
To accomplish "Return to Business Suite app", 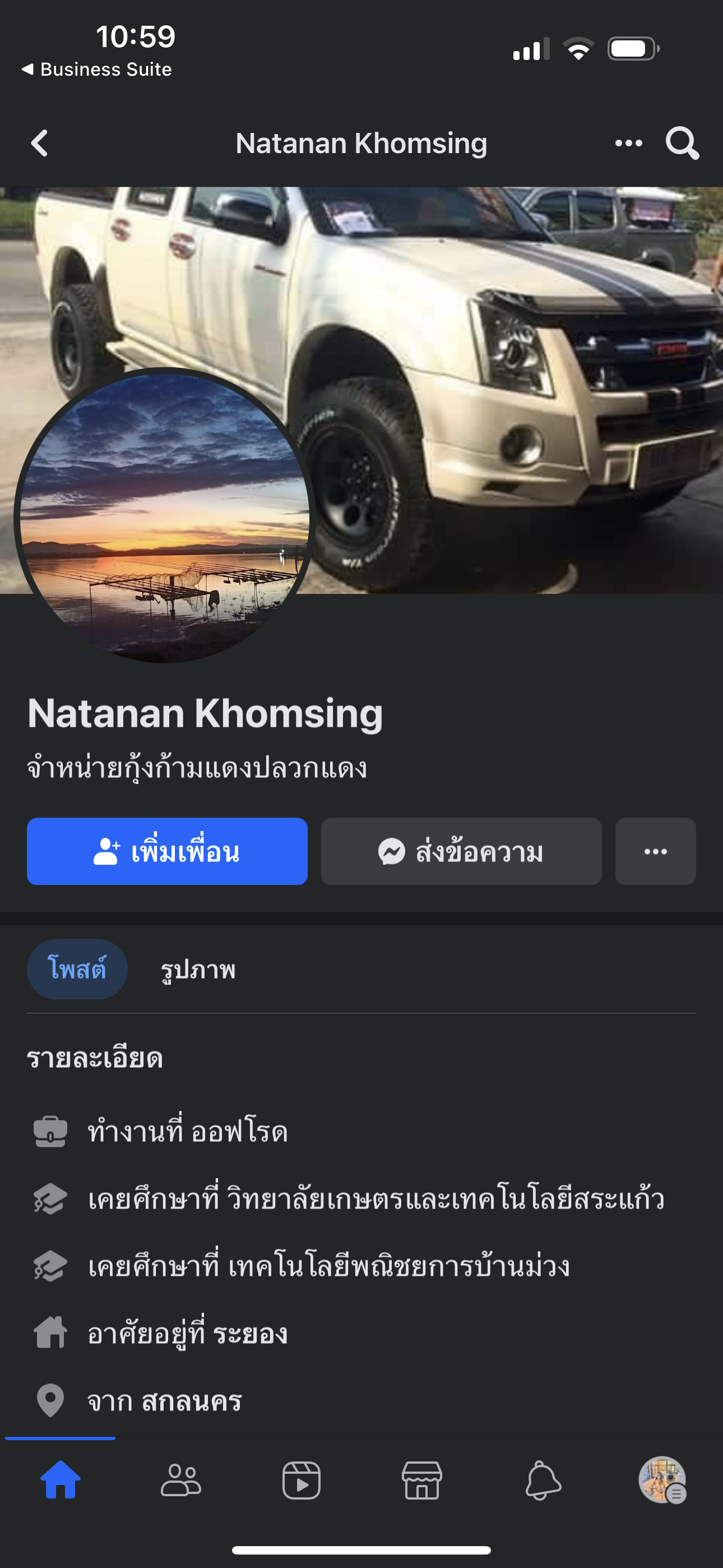I will coord(98,70).
